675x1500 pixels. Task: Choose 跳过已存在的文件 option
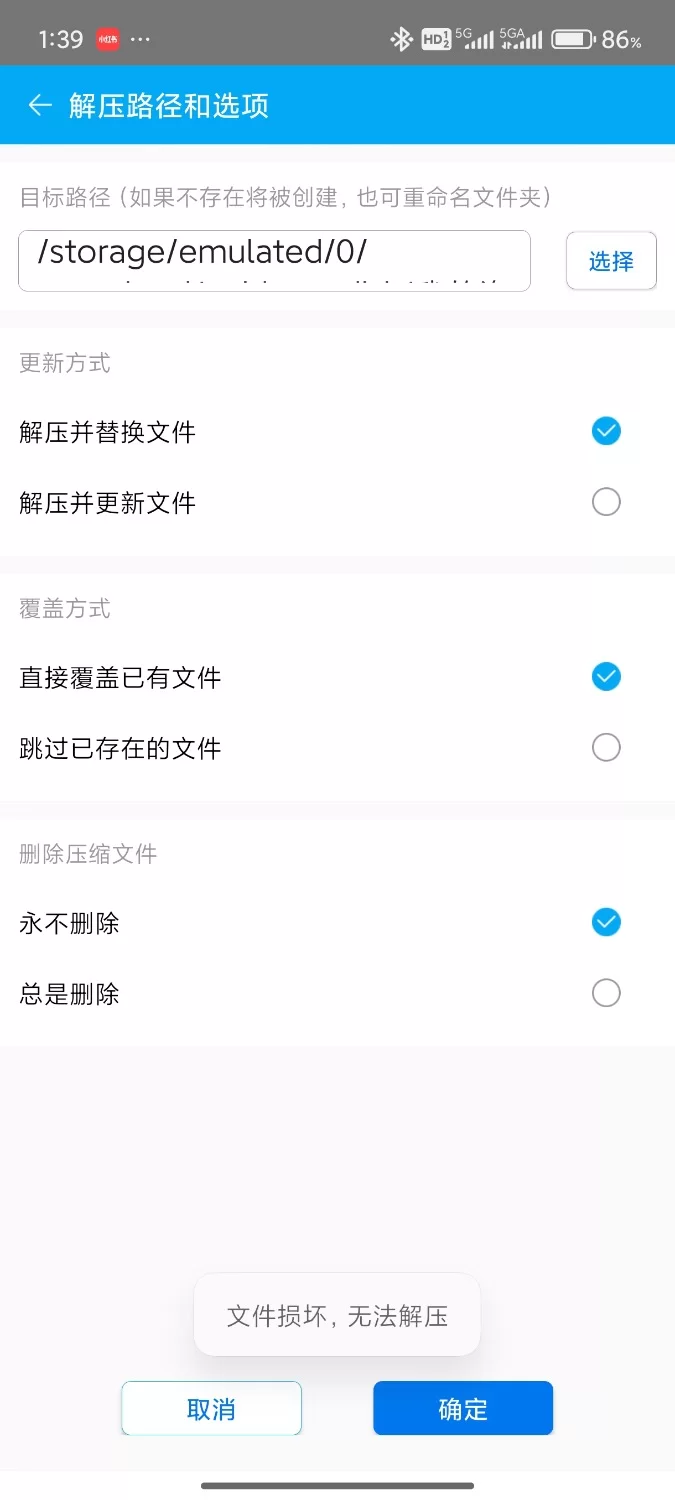click(x=606, y=748)
